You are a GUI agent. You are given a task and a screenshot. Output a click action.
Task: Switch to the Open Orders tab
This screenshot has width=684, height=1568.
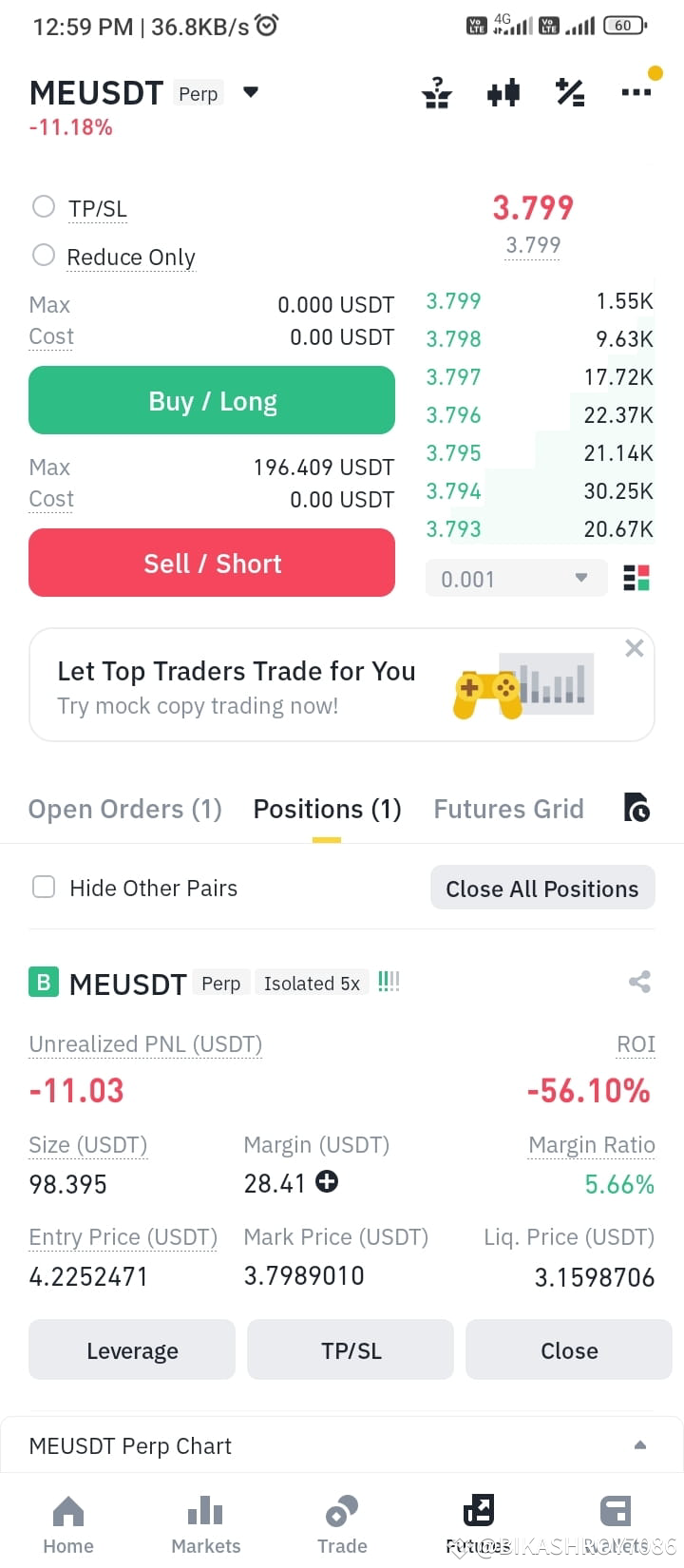(125, 809)
